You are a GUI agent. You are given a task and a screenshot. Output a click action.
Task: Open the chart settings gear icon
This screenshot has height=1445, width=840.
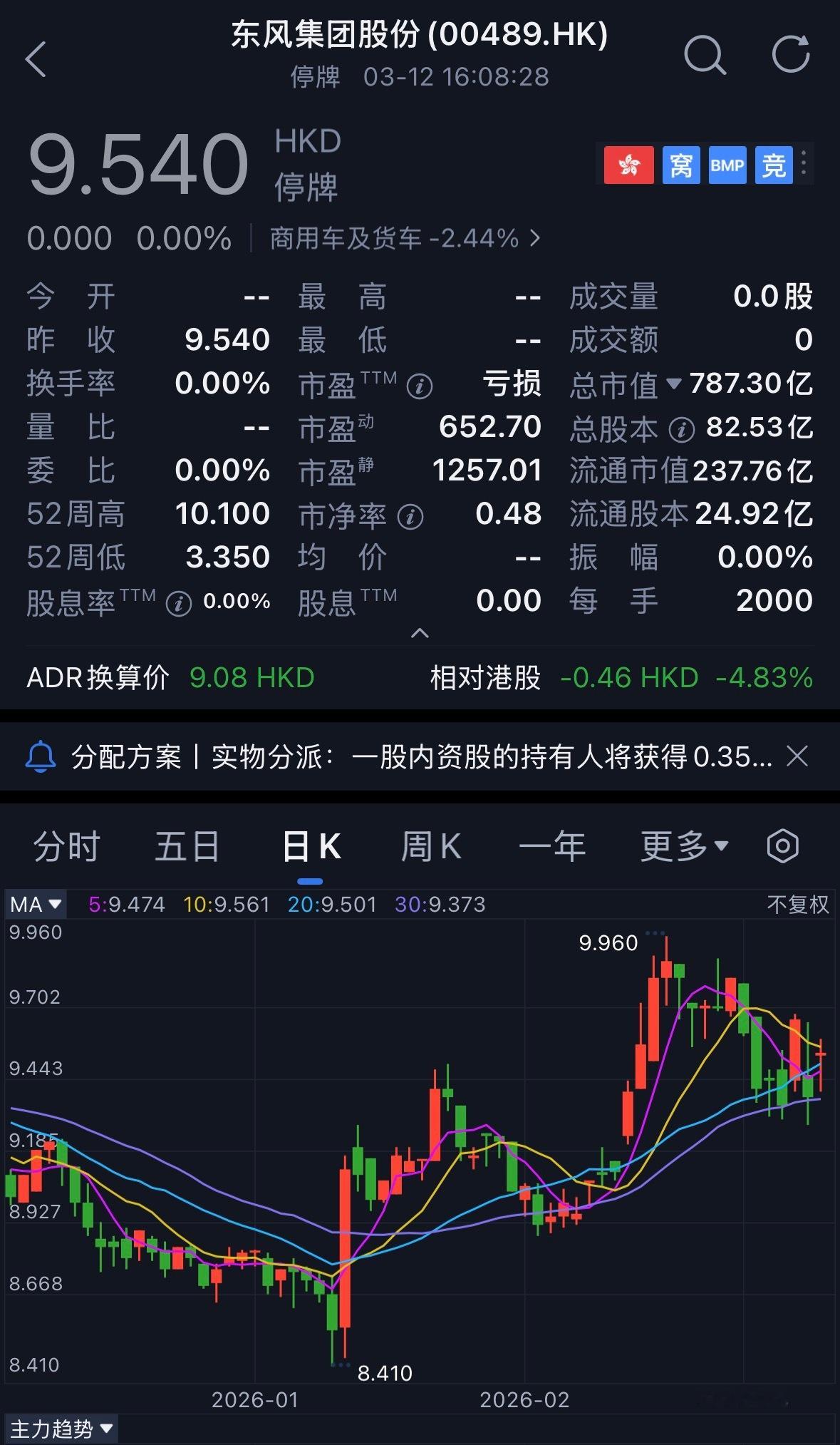point(782,846)
